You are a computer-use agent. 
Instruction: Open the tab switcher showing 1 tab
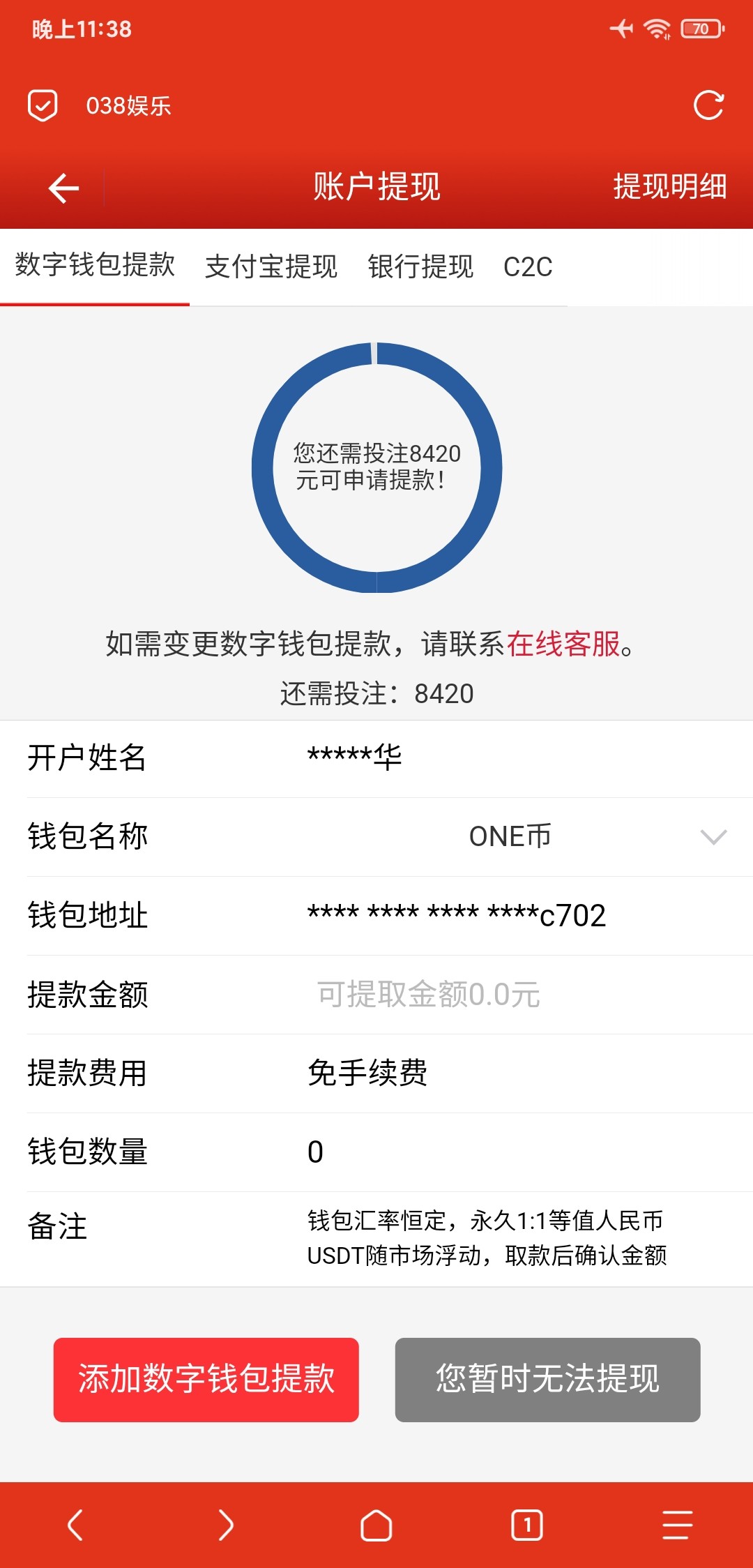point(527,1524)
